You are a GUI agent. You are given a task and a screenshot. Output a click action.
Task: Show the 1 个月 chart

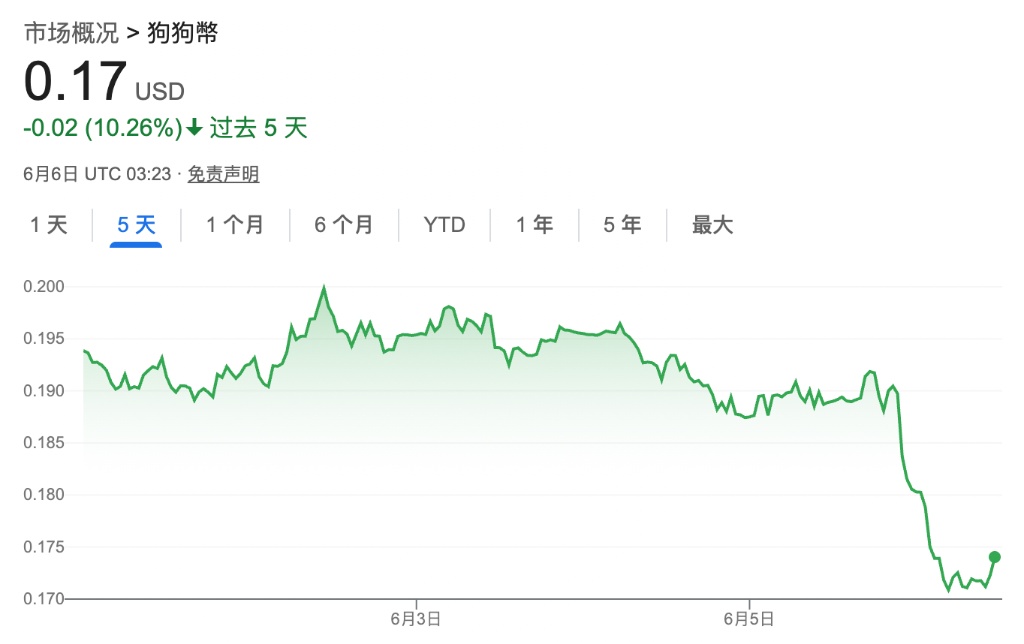(x=235, y=225)
